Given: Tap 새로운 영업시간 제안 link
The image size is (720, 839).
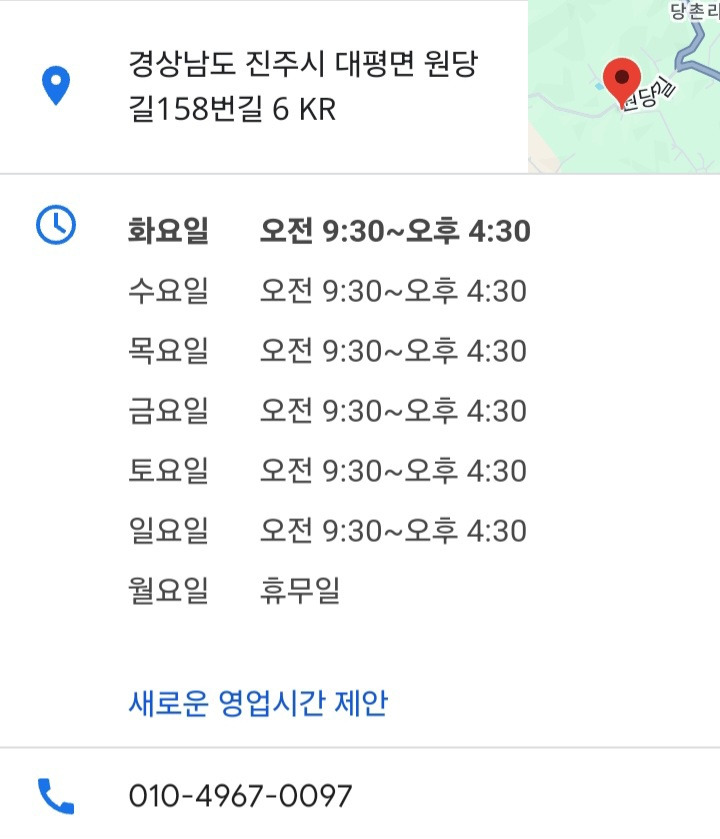Looking at the screenshot, I should [x=258, y=703].
